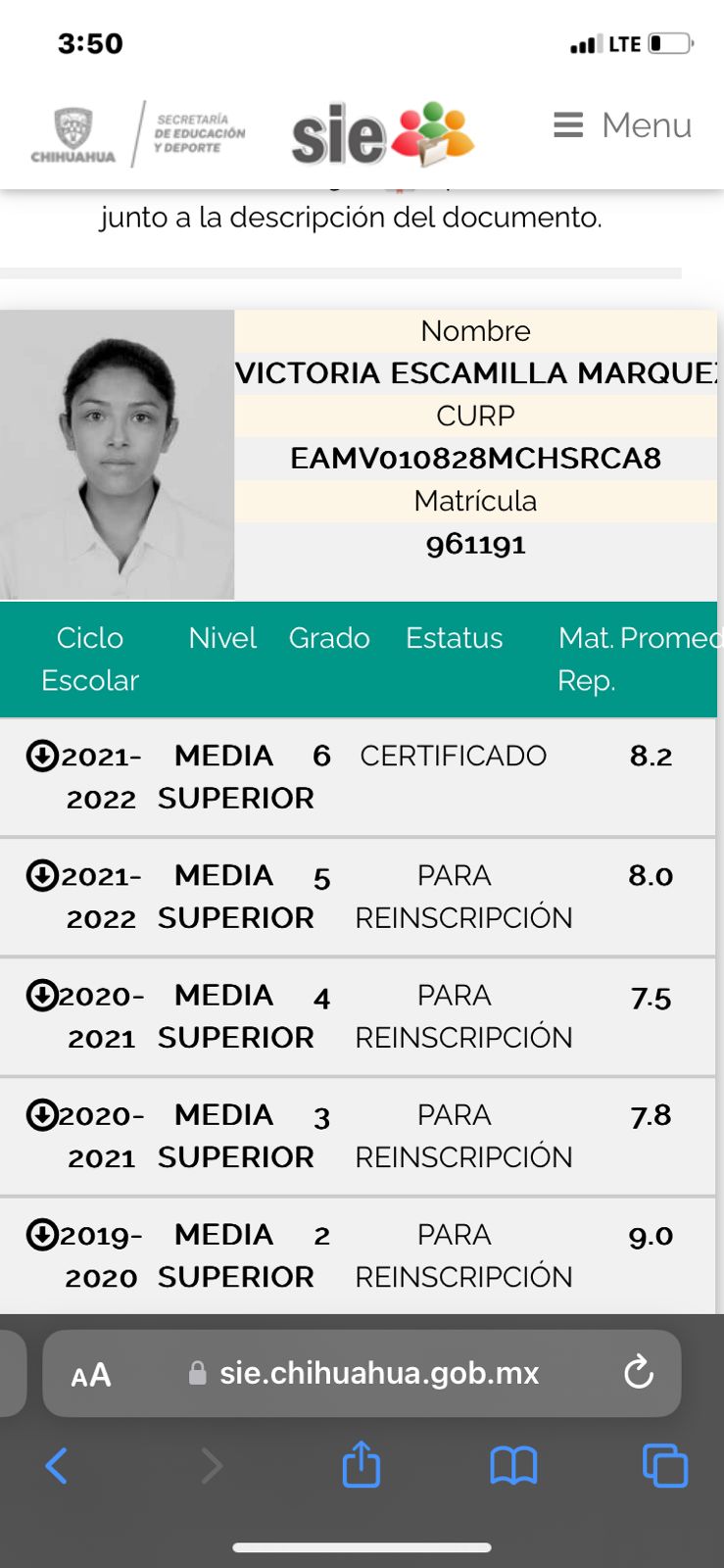Tap the sie logo to go home
This screenshot has height=1568, width=724.
383,134
